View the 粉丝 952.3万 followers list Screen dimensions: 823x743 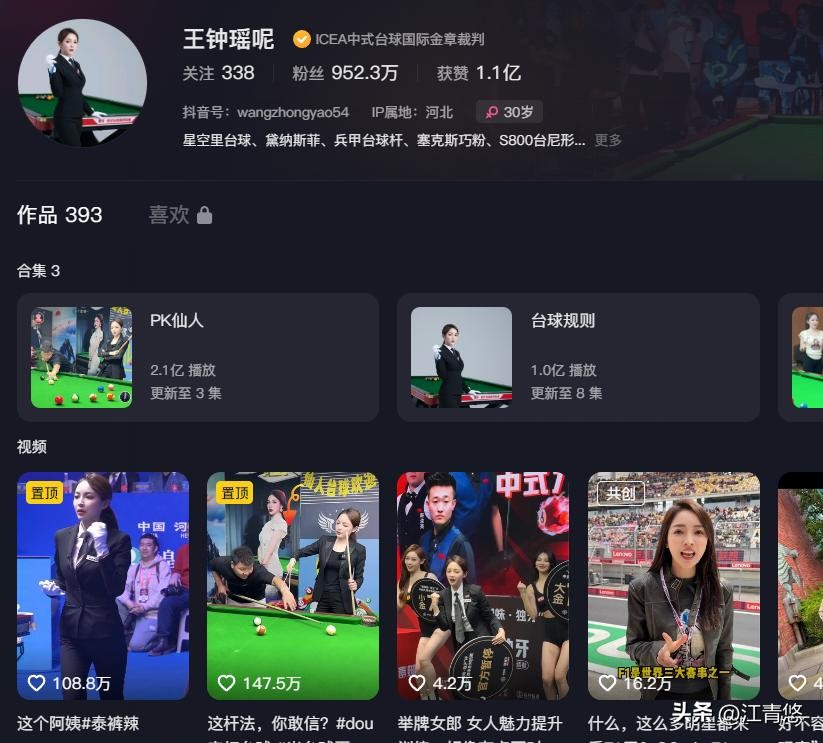tap(345, 73)
